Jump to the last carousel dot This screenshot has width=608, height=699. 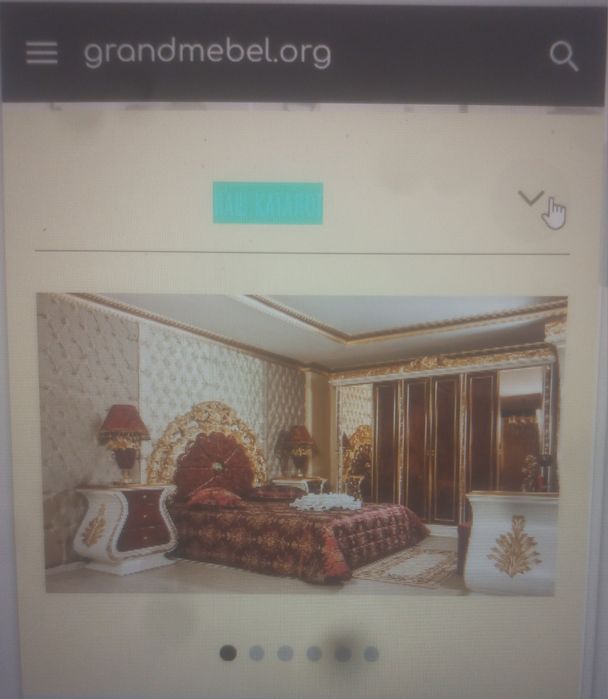pyautogui.click(x=371, y=653)
